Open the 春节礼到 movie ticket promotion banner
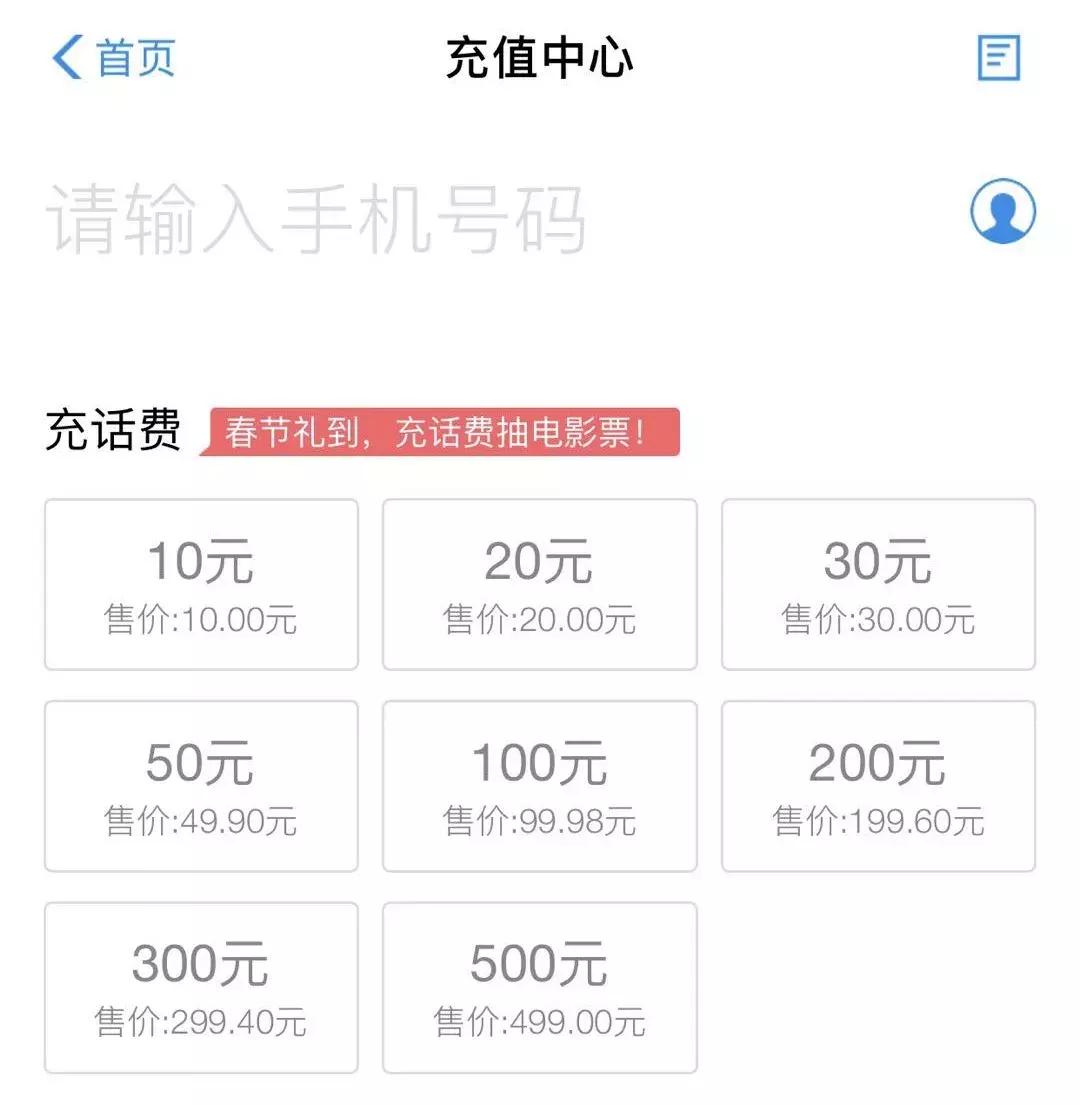Viewport: 1080px width, 1105px height. coord(440,430)
